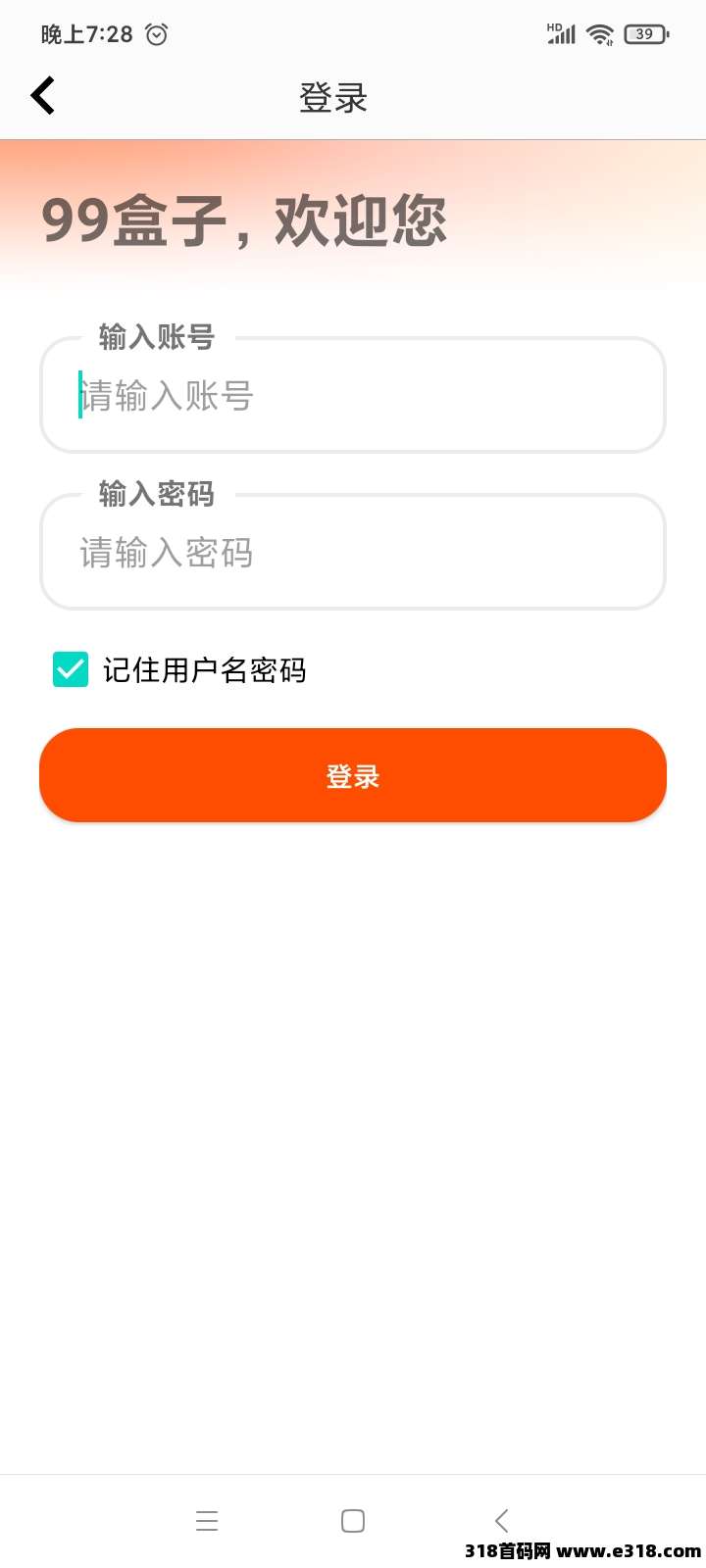Image resolution: width=706 pixels, height=1568 pixels.
Task: Open recent apps from navigation bar
Action: pos(207,1521)
